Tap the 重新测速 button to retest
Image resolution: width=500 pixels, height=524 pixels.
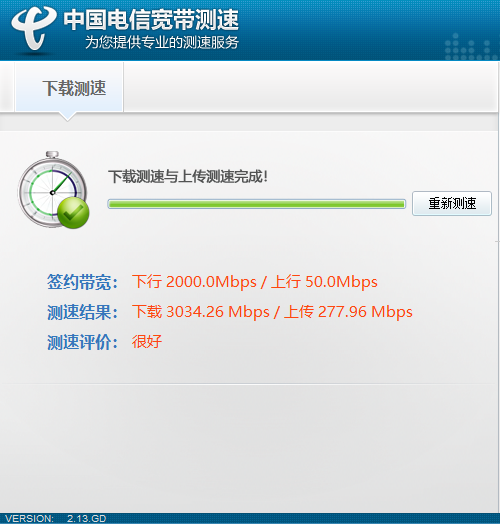click(452, 203)
